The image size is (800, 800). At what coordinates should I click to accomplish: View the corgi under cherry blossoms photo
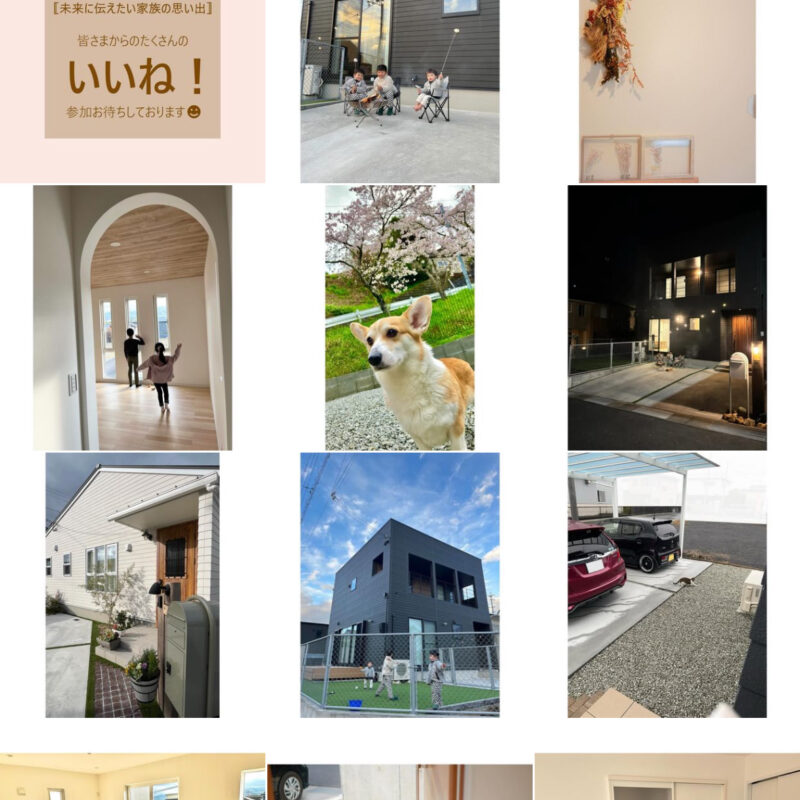point(400,317)
